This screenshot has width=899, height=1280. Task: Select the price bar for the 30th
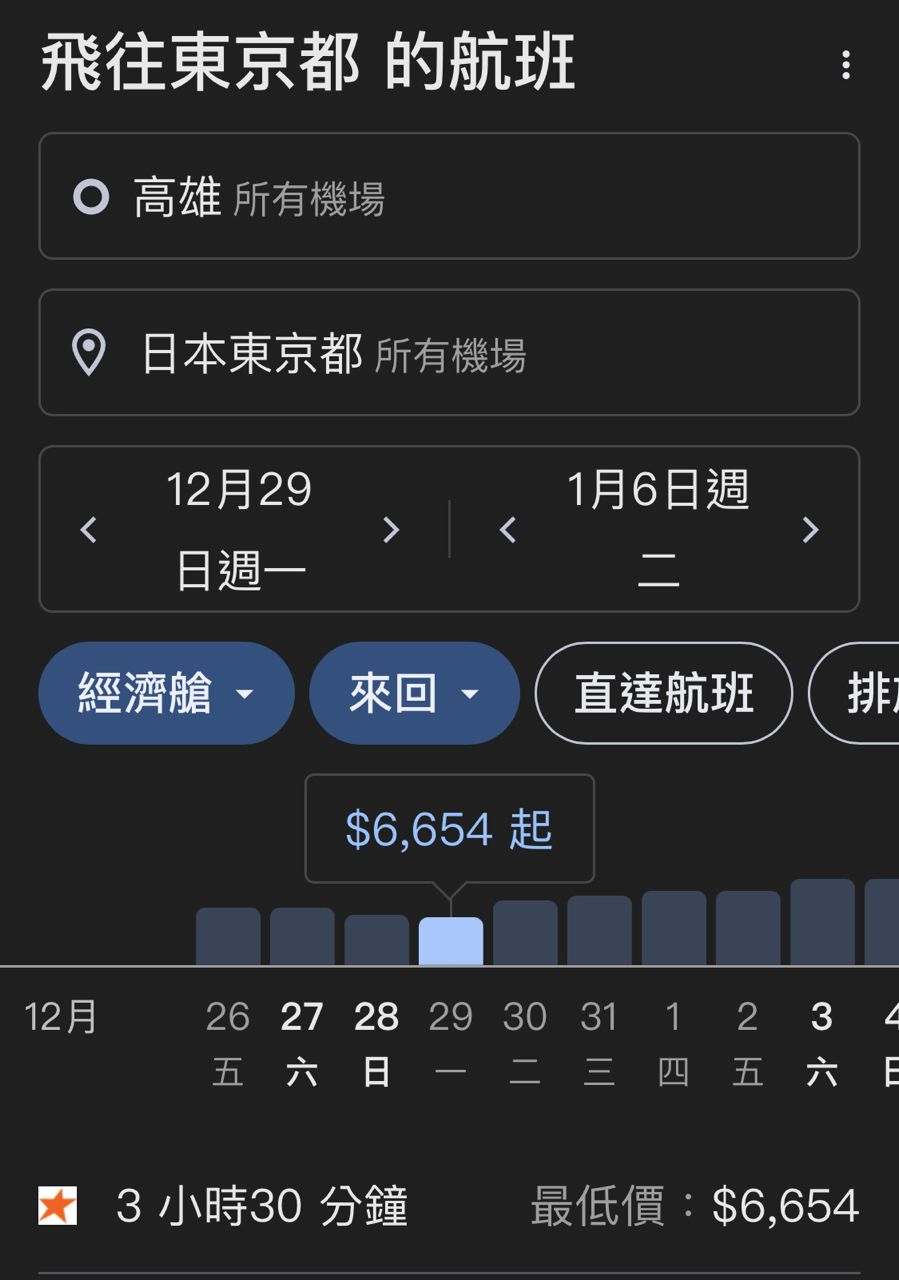(525, 934)
